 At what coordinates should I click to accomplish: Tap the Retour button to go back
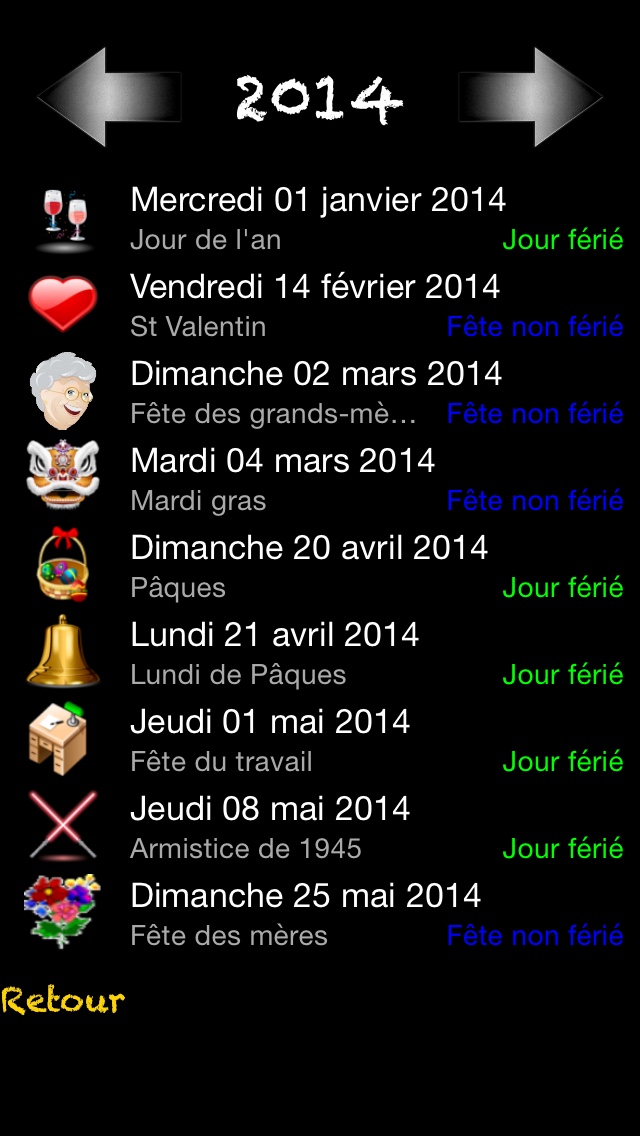[x=63, y=1000]
